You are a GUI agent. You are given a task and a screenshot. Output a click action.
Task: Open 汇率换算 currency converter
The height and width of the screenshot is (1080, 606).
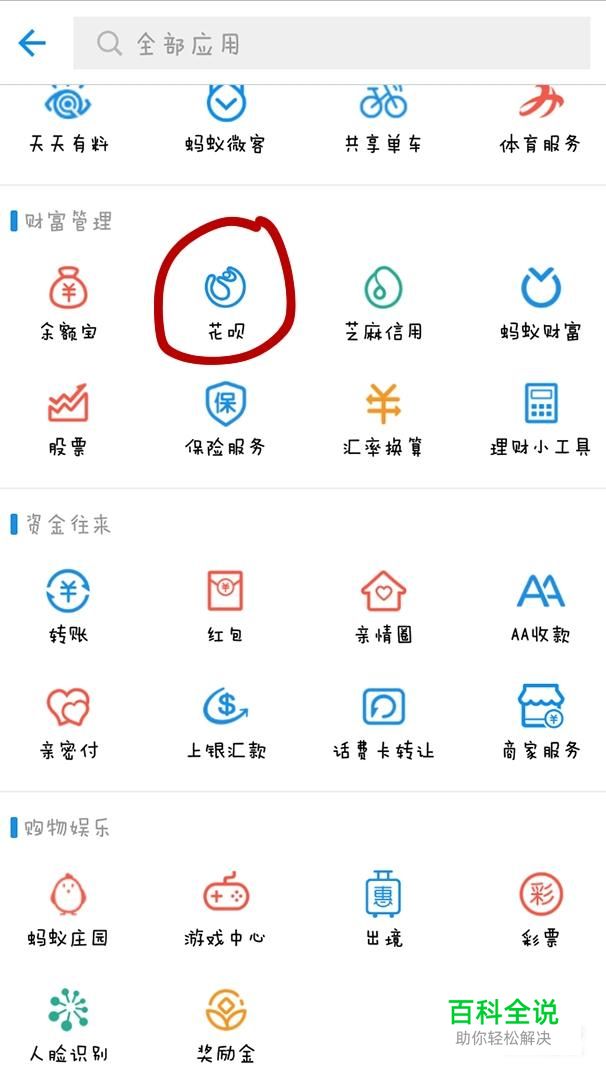[384, 419]
